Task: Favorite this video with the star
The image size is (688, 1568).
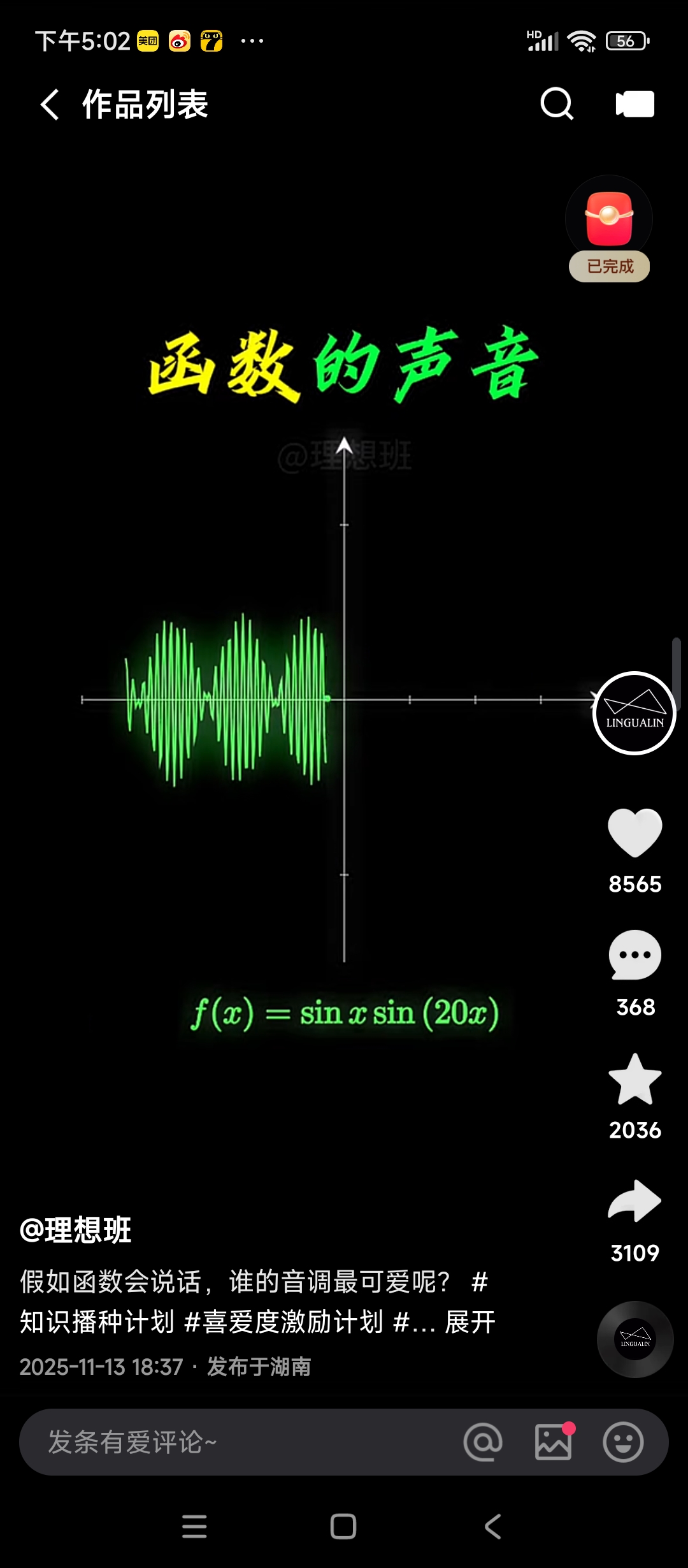Action: (x=634, y=1078)
